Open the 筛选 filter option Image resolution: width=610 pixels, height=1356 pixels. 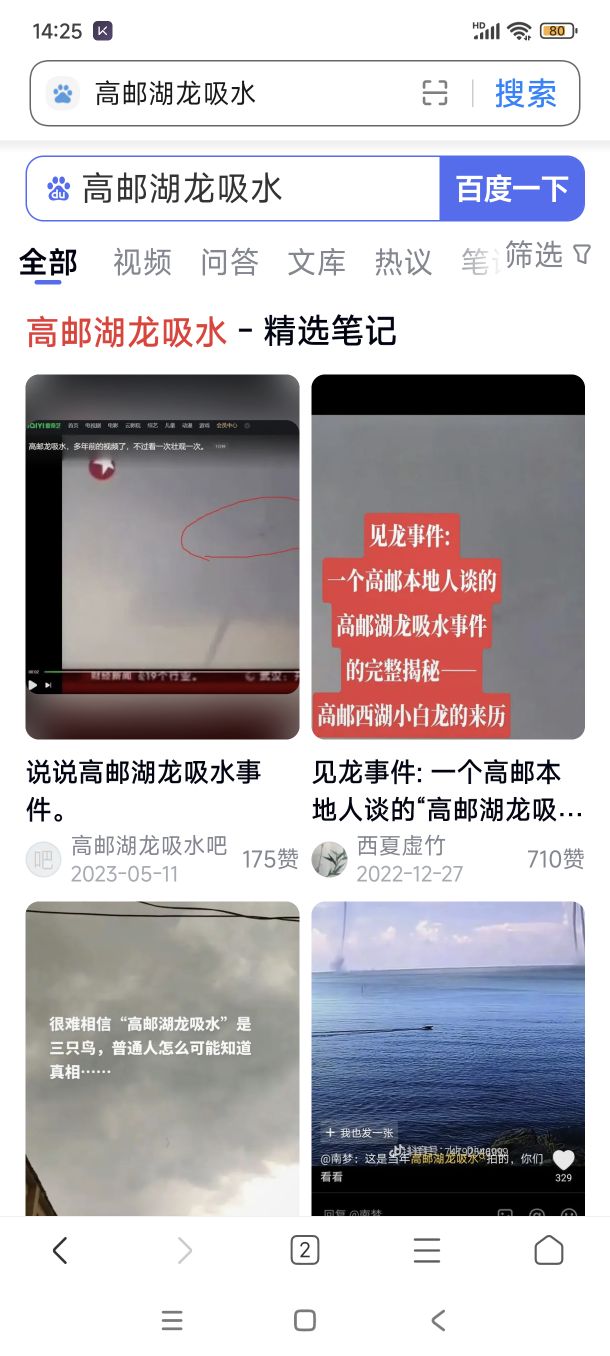(x=548, y=256)
